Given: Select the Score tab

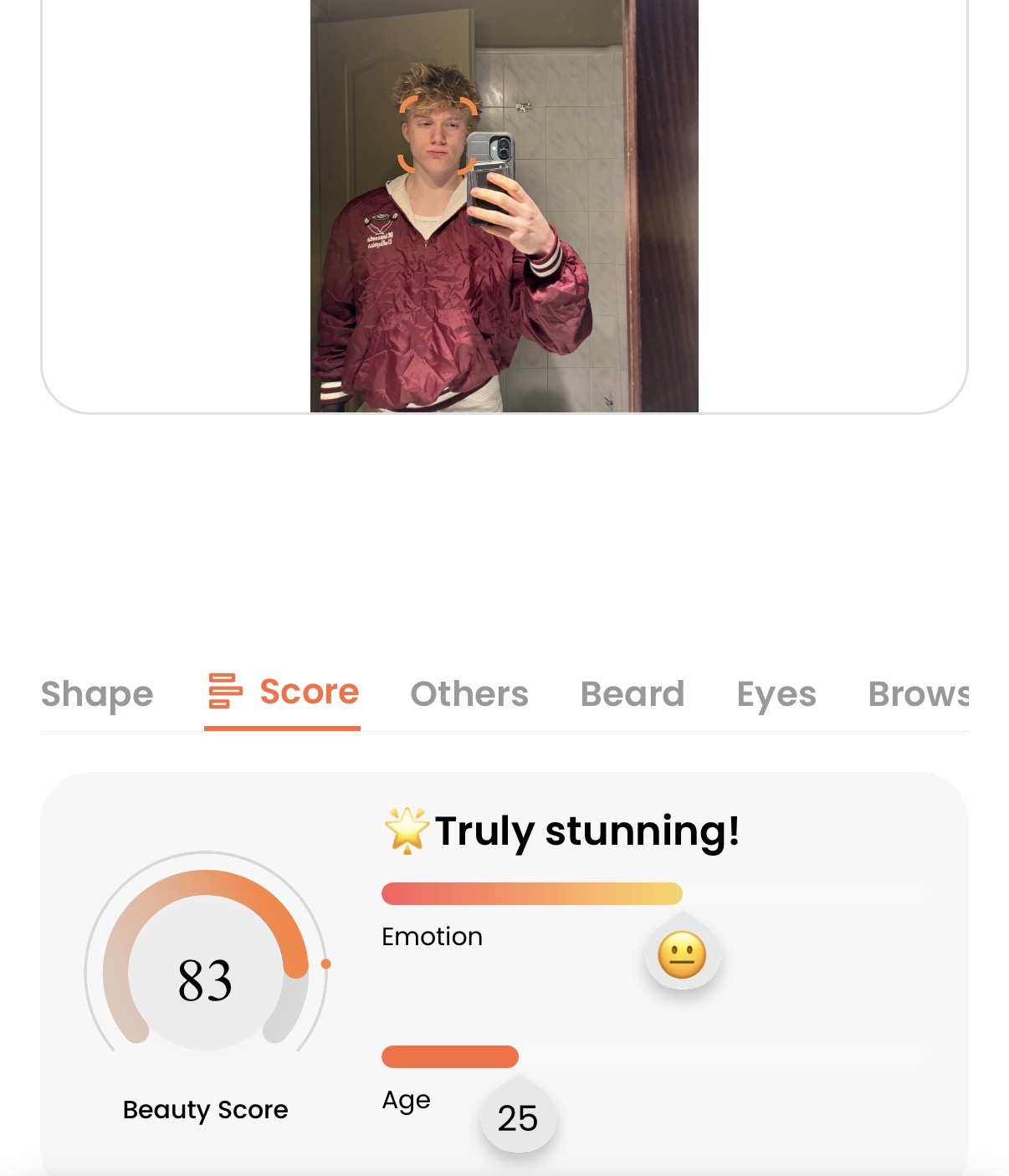Looking at the screenshot, I should (x=284, y=693).
